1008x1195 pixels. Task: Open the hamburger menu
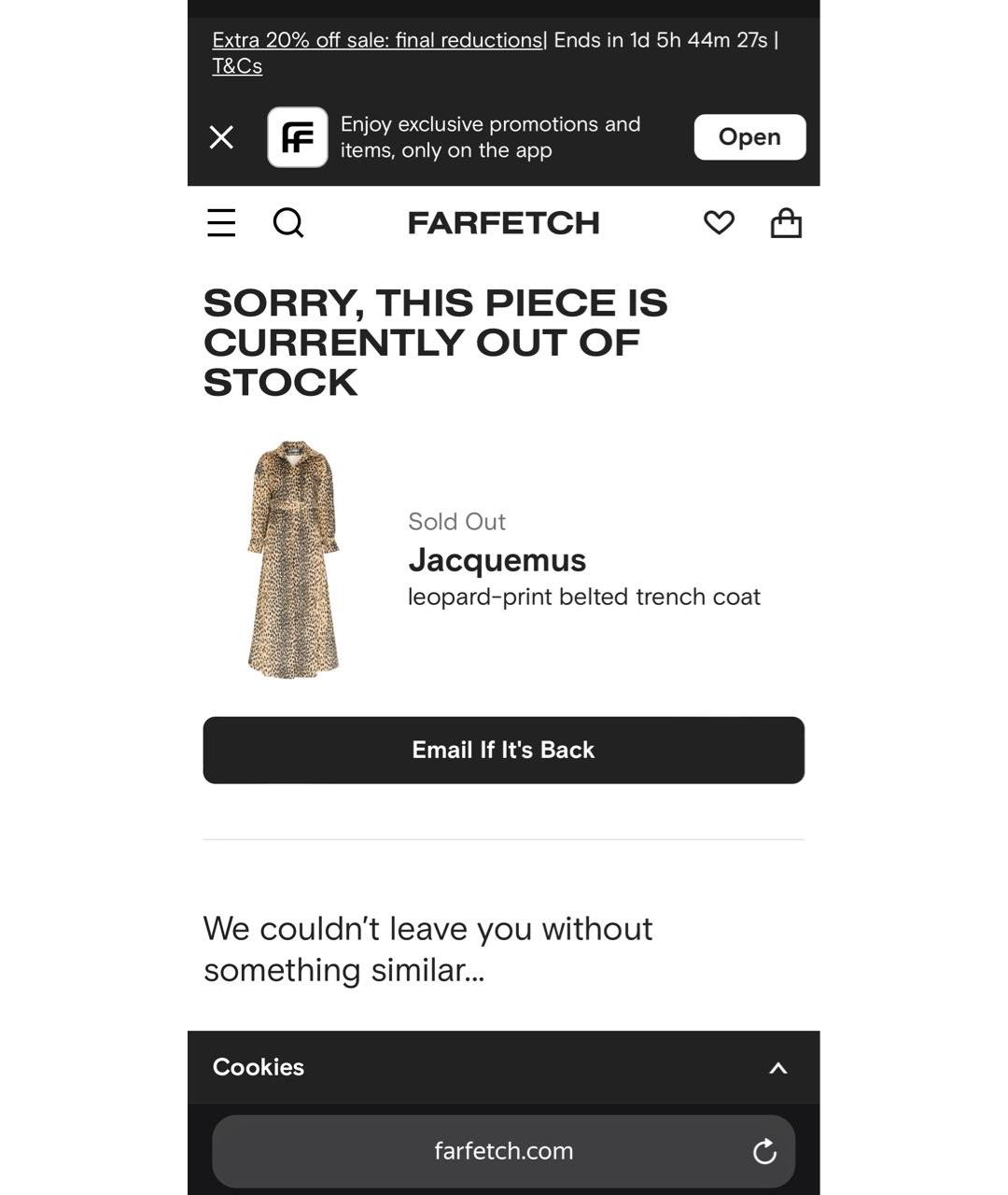(x=221, y=223)
